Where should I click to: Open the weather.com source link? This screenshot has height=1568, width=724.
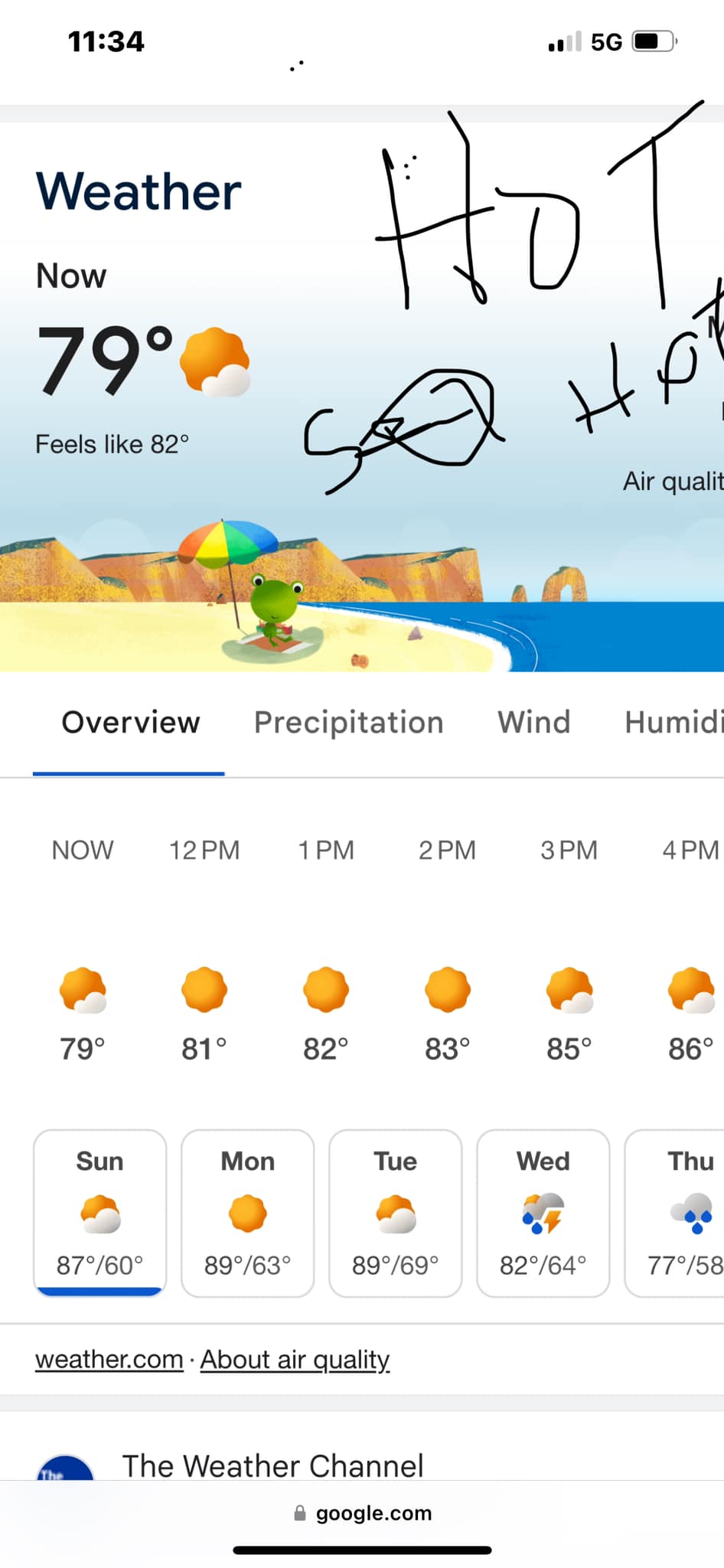pyautogui.click(x=109, y=1360)
